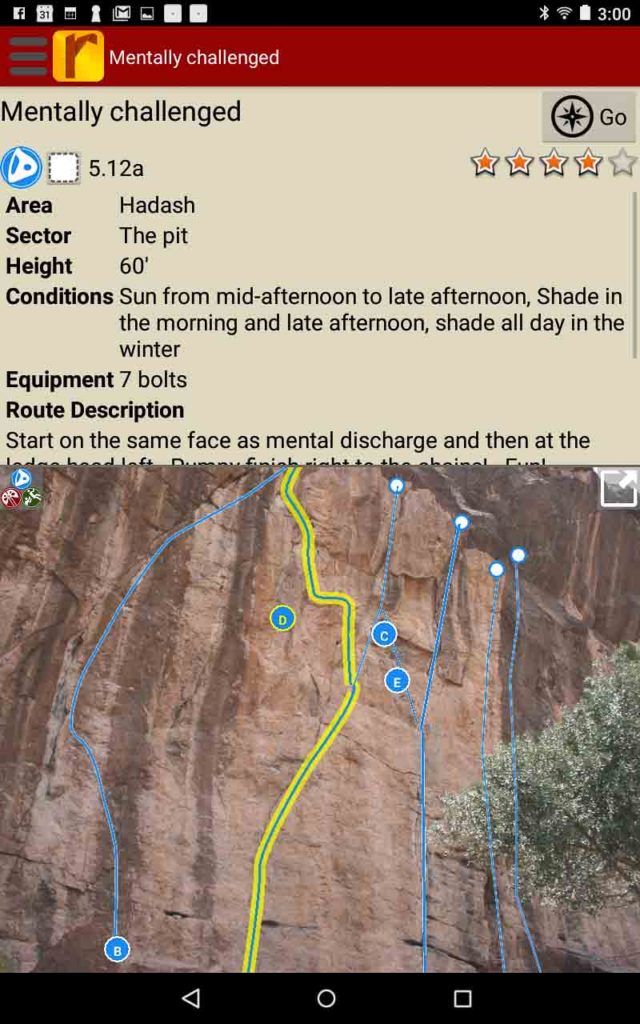The height and width of the screenshot is (1024, 640).
Task: Select route marker C on the topo
Action: click(x=384, y=634)
